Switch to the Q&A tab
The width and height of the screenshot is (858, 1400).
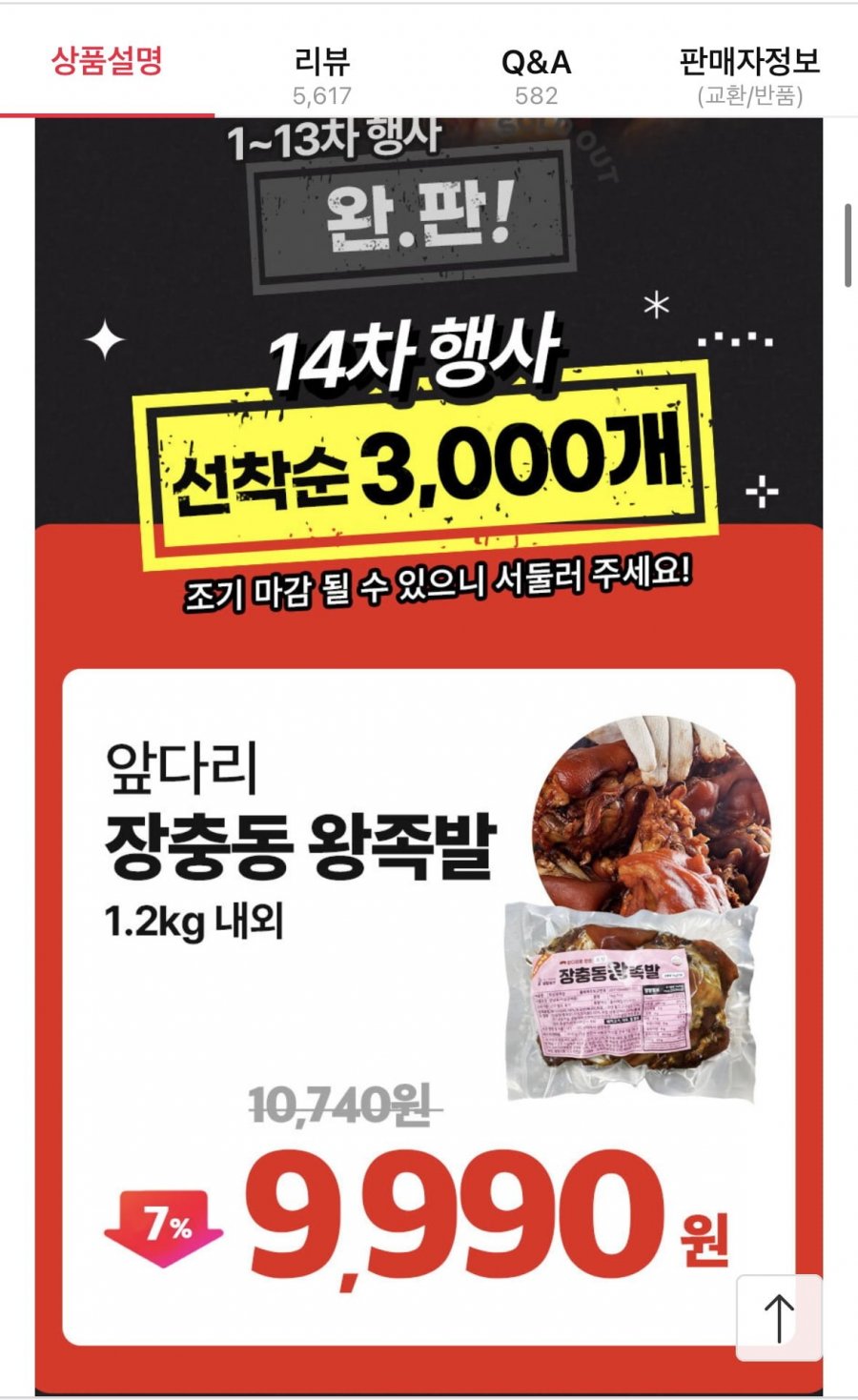(536, 76)
